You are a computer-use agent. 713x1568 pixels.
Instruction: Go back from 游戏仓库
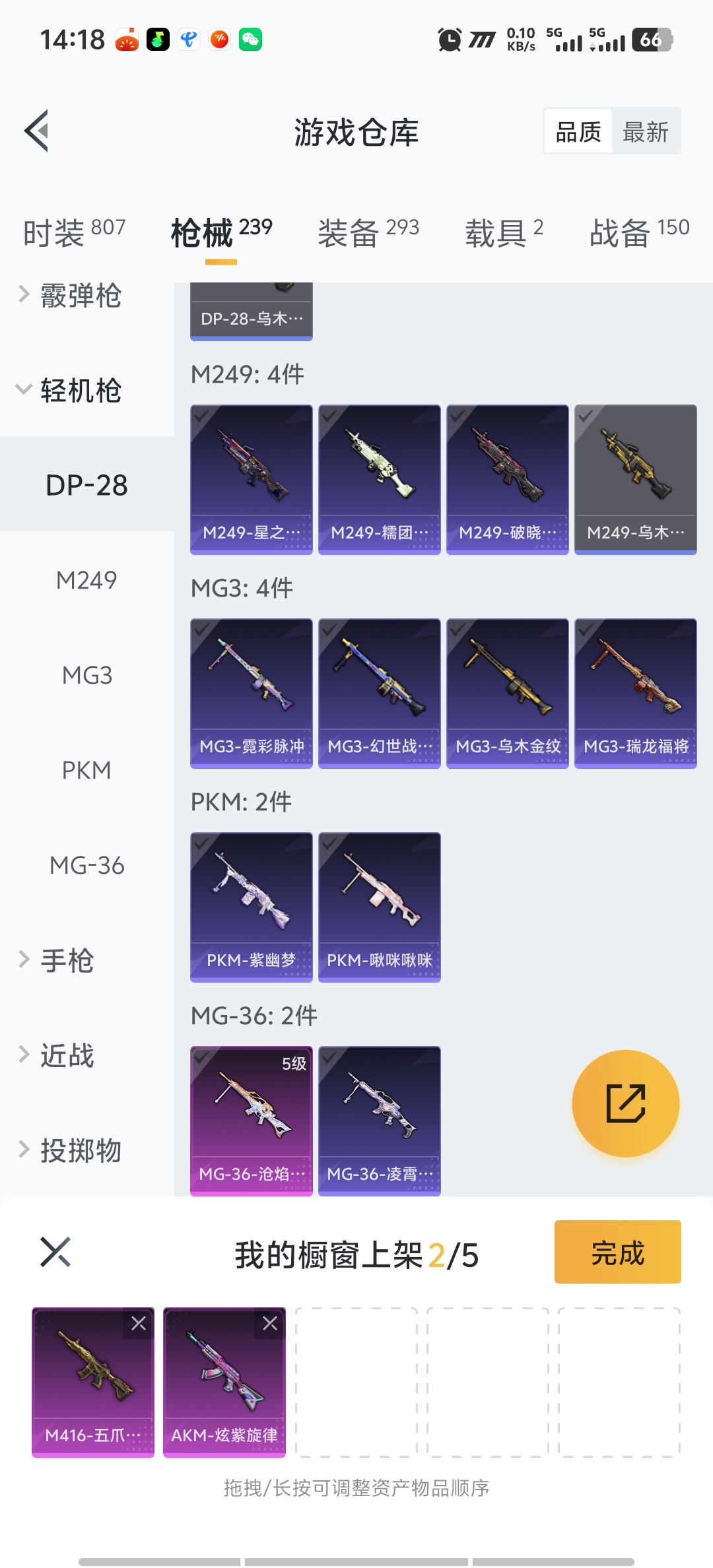[38, 131]
